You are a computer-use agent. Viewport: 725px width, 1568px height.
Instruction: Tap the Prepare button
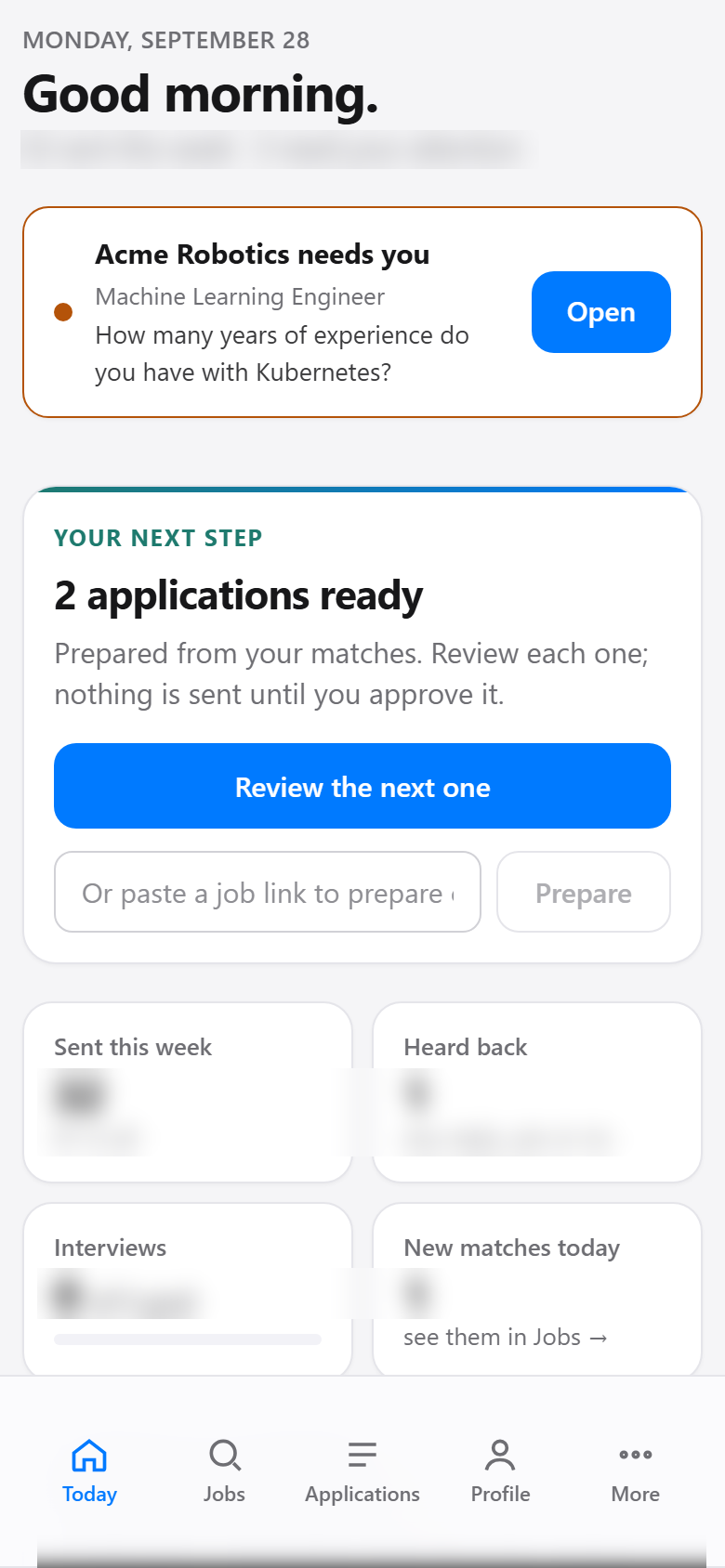[584, 892]
